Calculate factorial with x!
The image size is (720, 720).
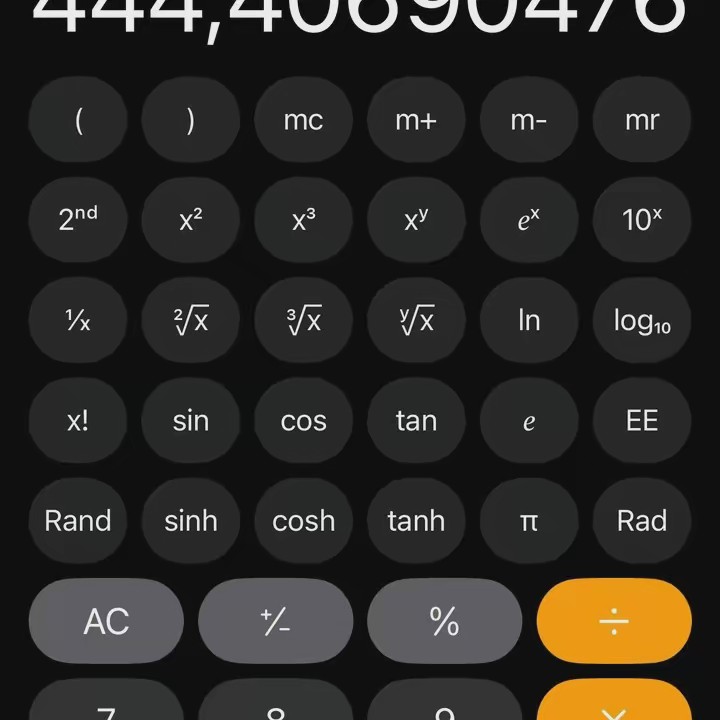pyautogui.click(x=78, y=420)
